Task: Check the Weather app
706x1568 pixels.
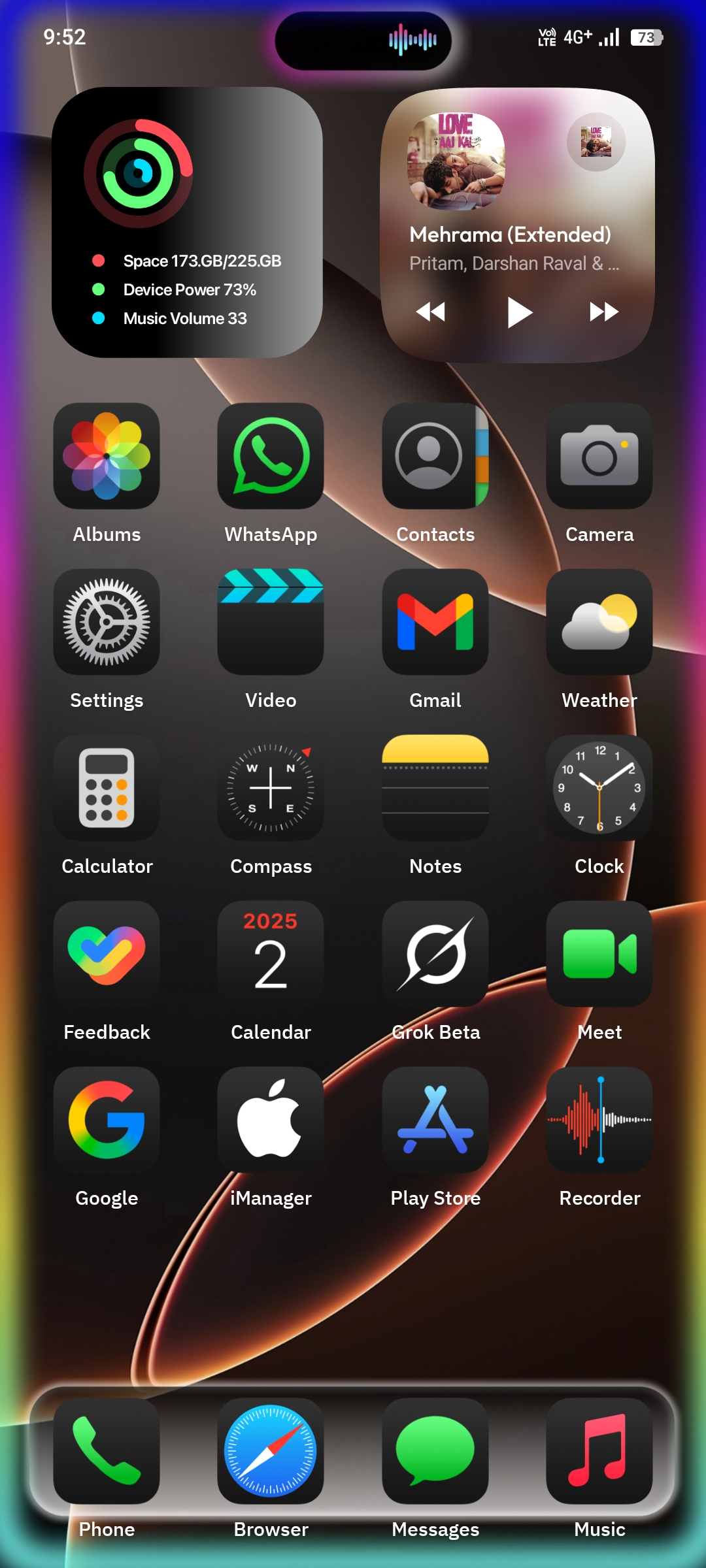Action: 599,622
